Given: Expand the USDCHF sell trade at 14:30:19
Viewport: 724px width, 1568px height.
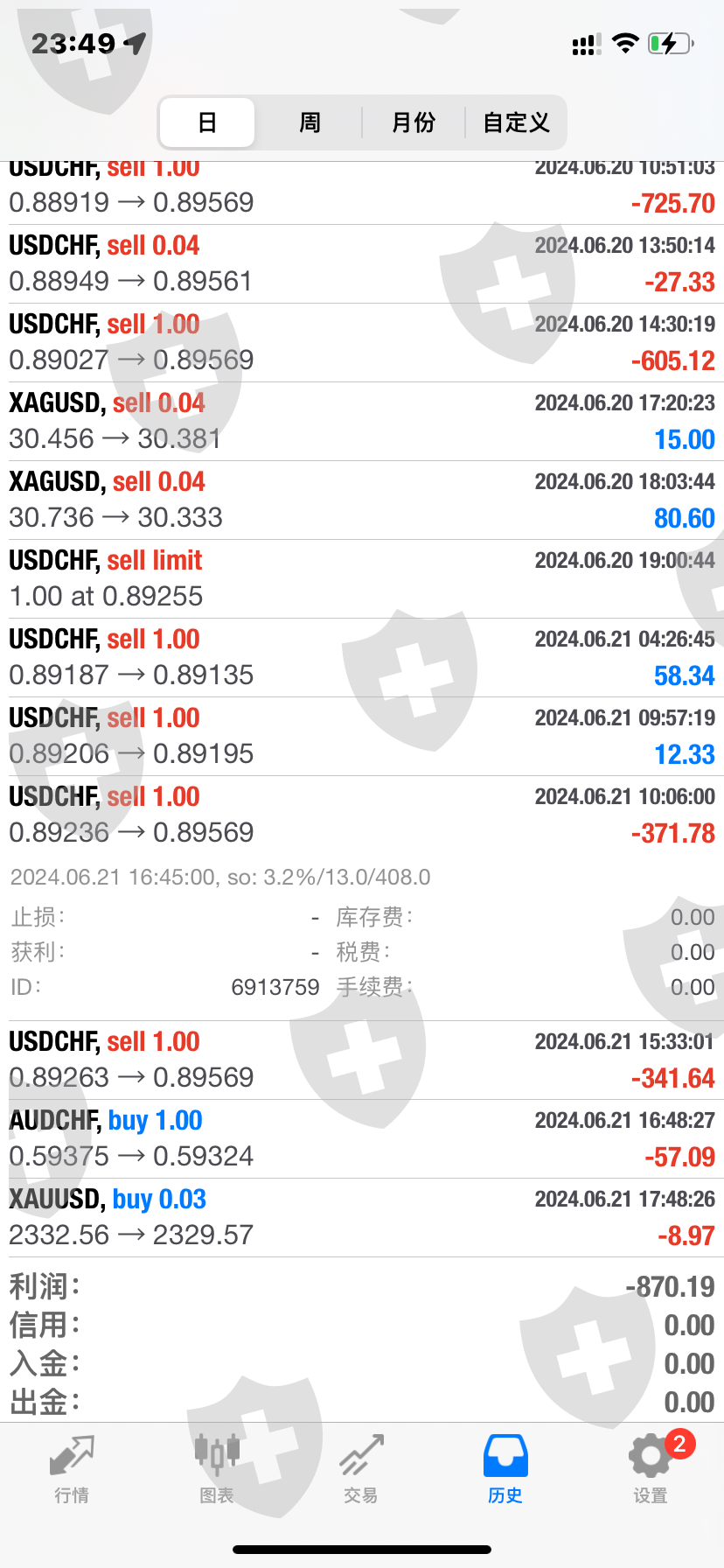Looking at the screenshot, I should pos(362,343).
